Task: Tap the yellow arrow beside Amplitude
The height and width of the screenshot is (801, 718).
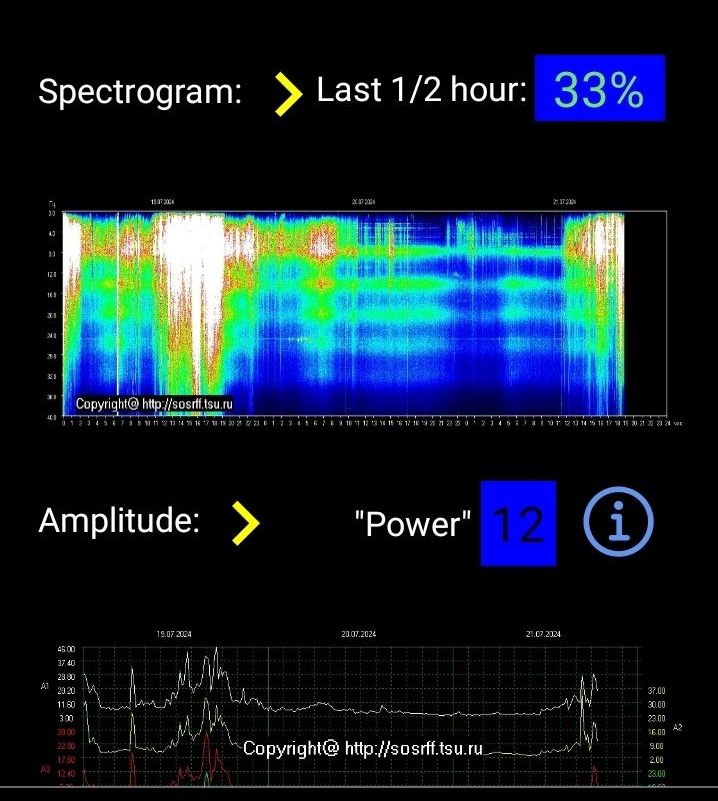Action: tap(245, 523)
